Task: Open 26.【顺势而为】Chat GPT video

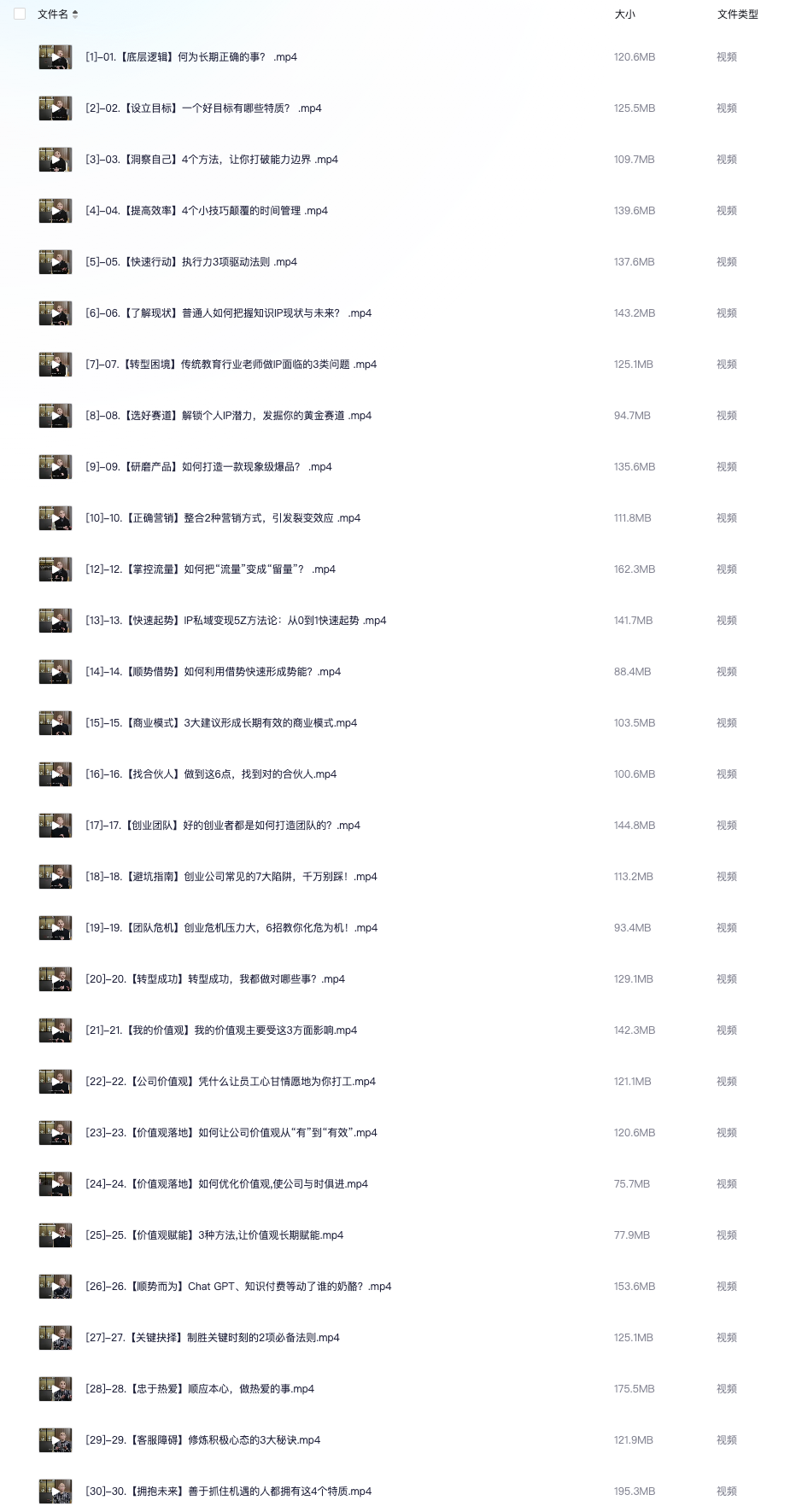Action: [x=237, y=1287]
